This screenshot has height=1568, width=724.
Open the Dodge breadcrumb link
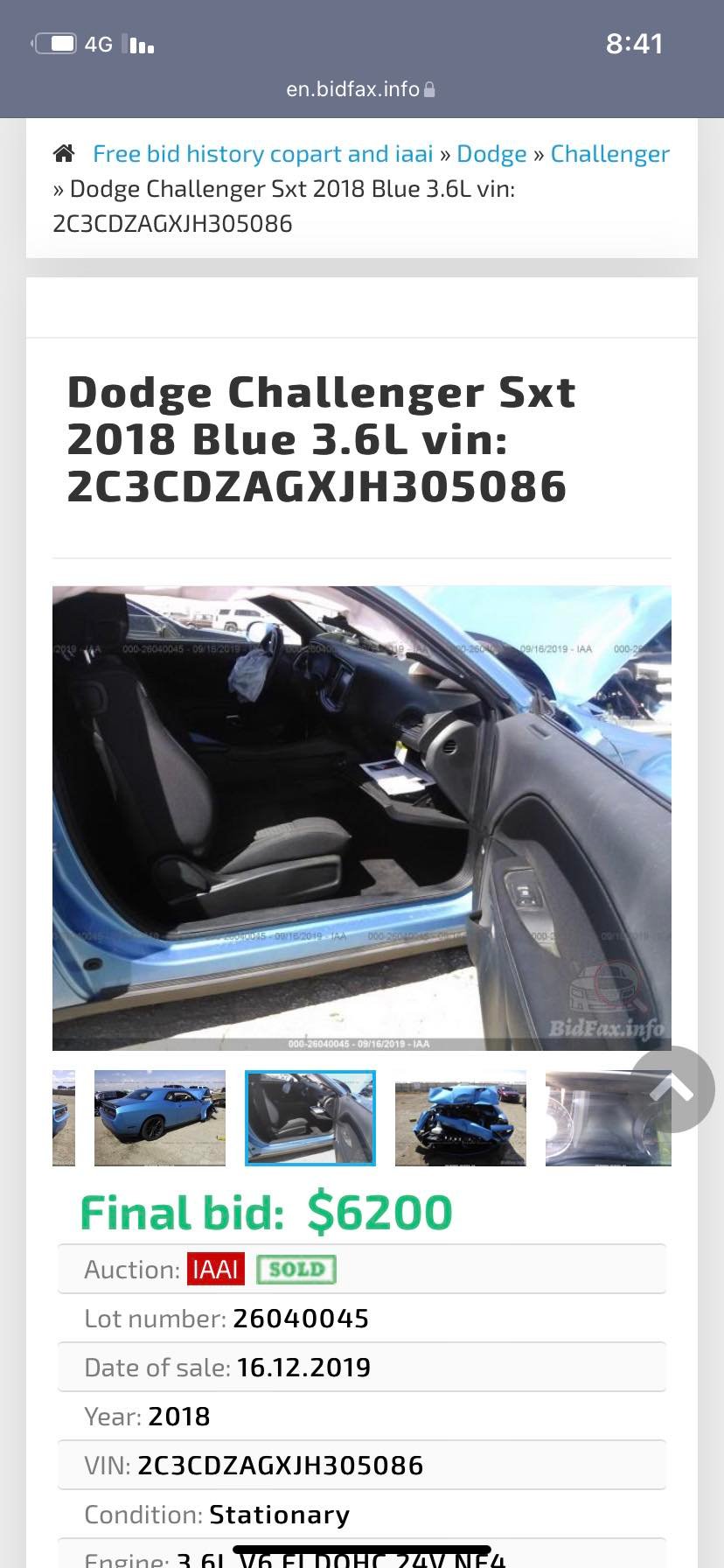click(x=491, y=154)
